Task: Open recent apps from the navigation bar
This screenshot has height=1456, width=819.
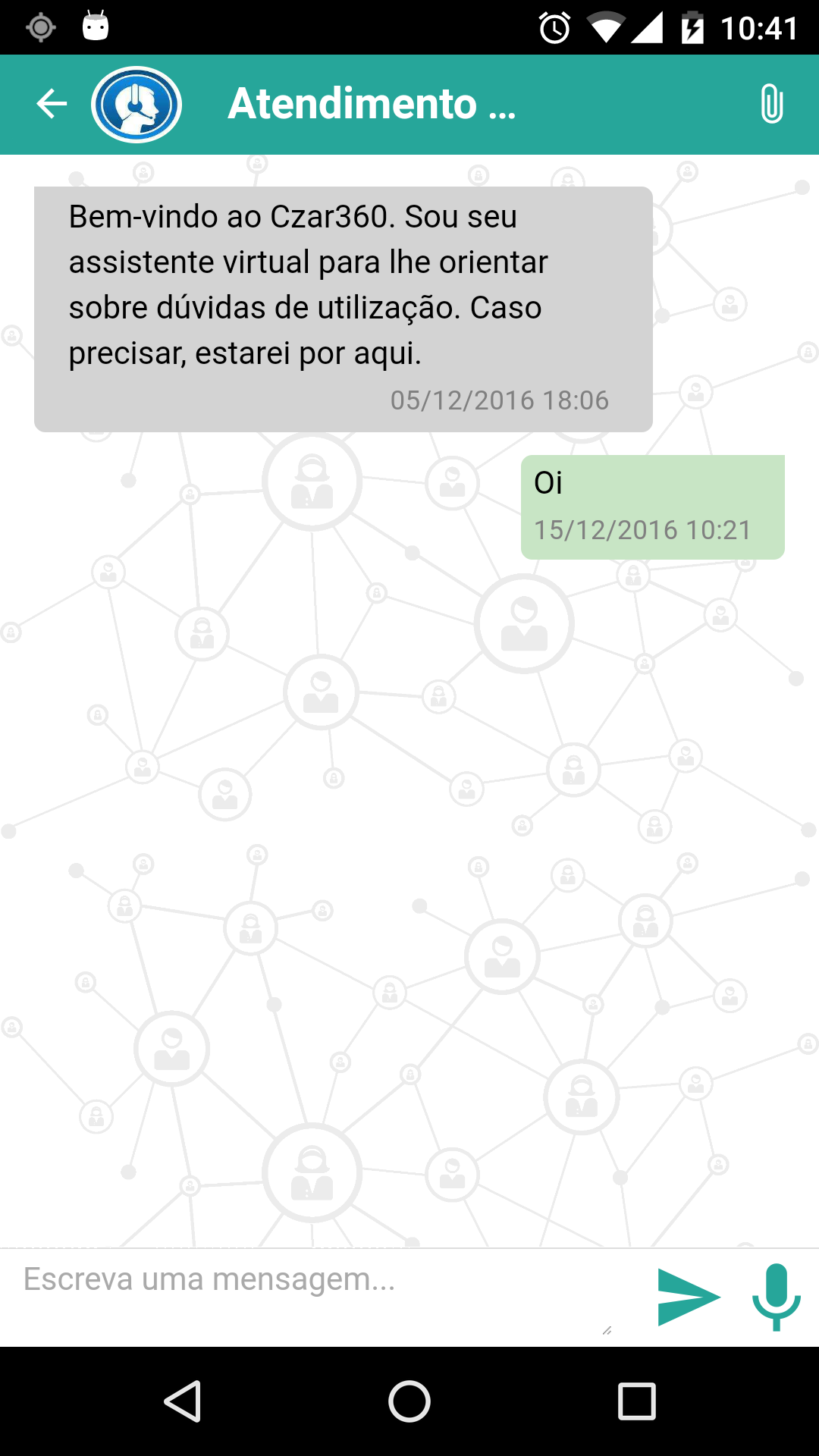Action: [x=636, y=1401]
